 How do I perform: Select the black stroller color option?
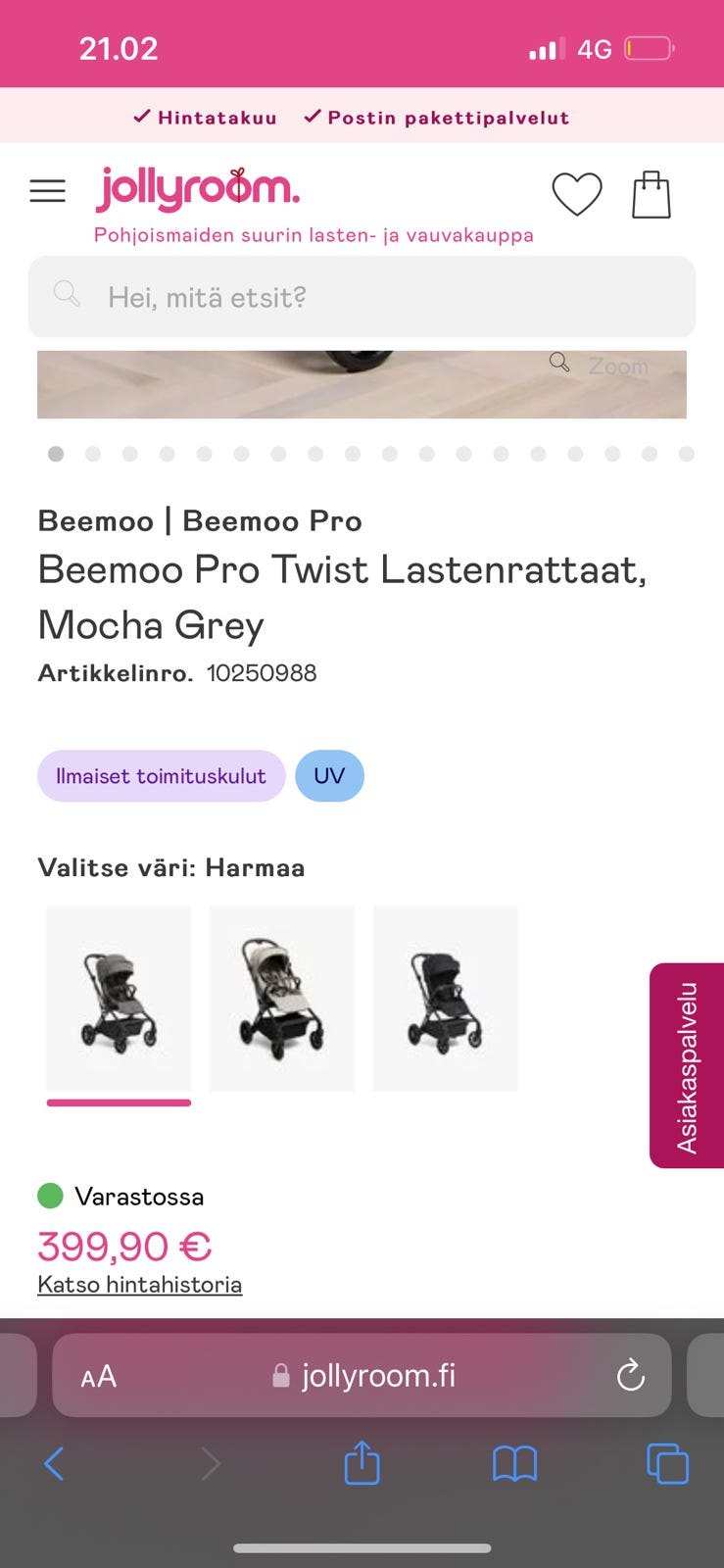pos(445,999)
